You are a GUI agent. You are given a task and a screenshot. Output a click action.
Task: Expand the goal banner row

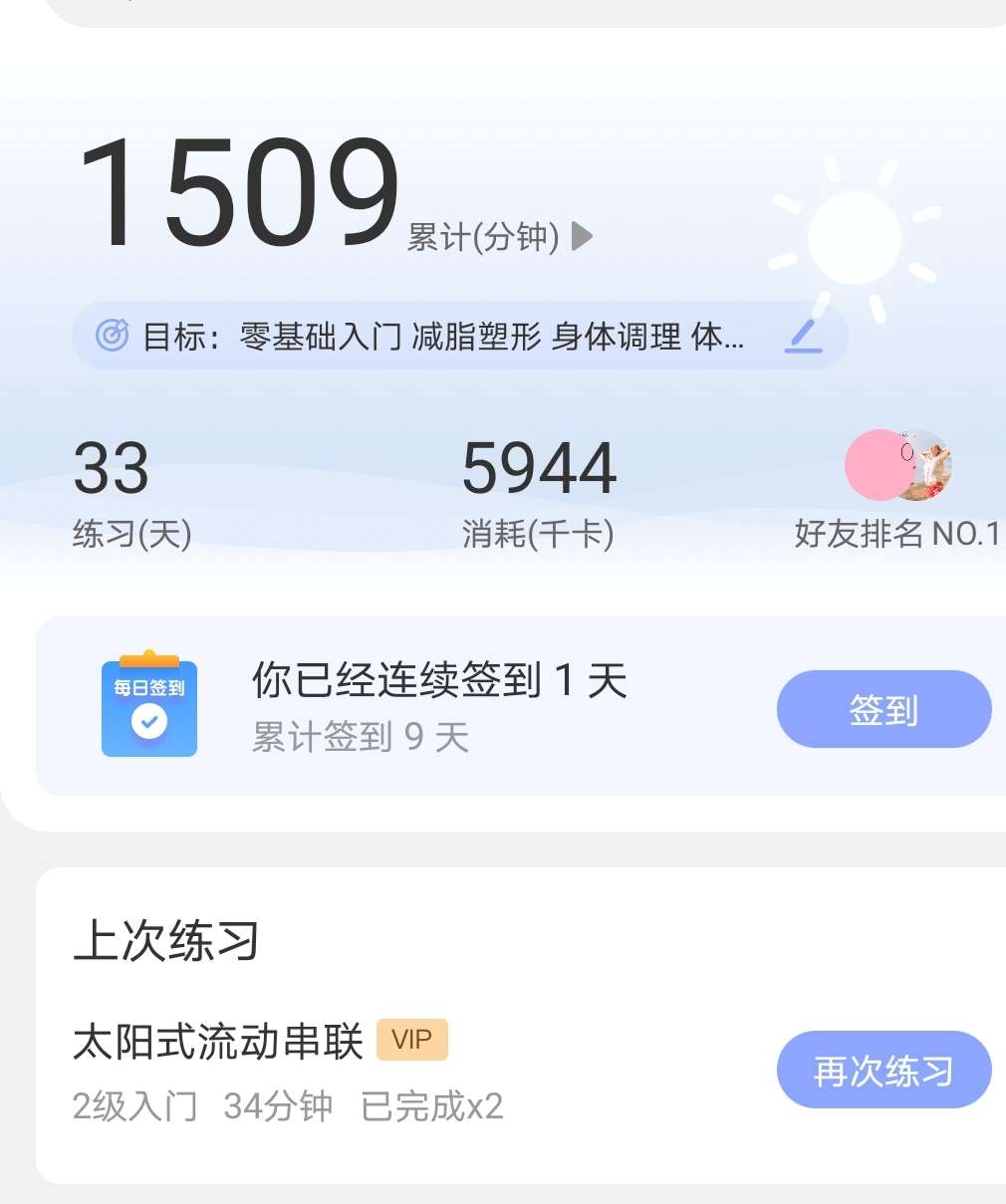click(x=458, y=337)
